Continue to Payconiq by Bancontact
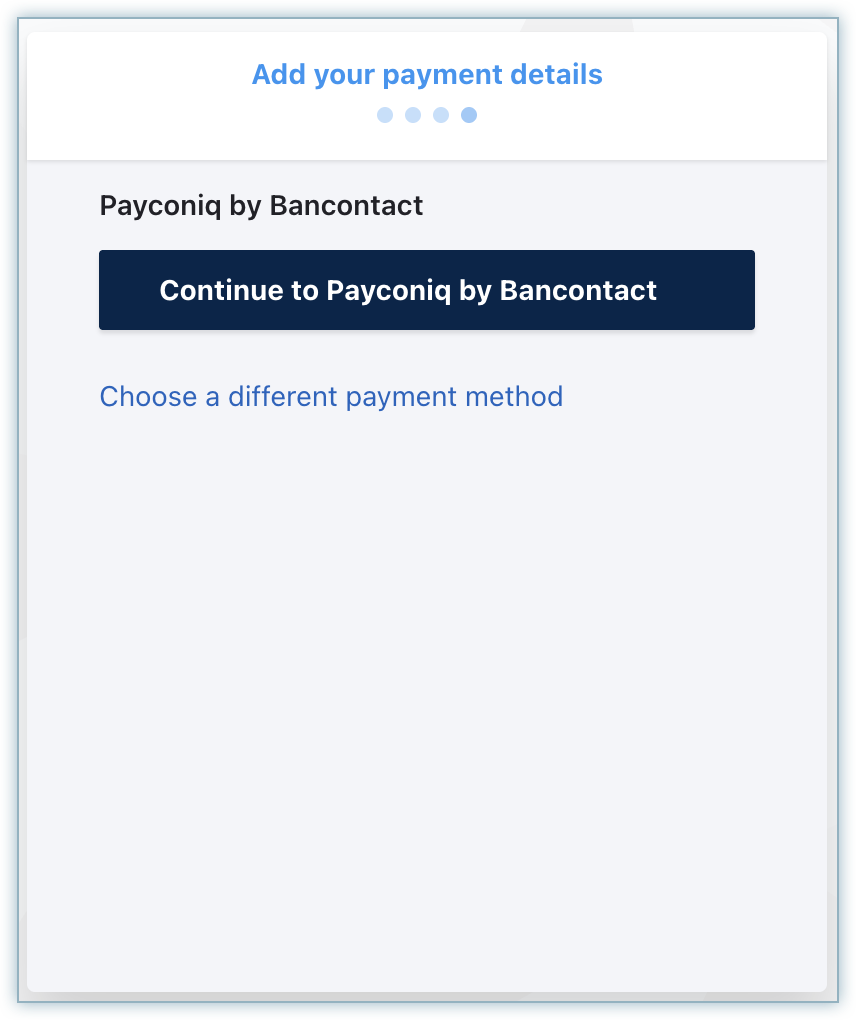 point(426,290)
